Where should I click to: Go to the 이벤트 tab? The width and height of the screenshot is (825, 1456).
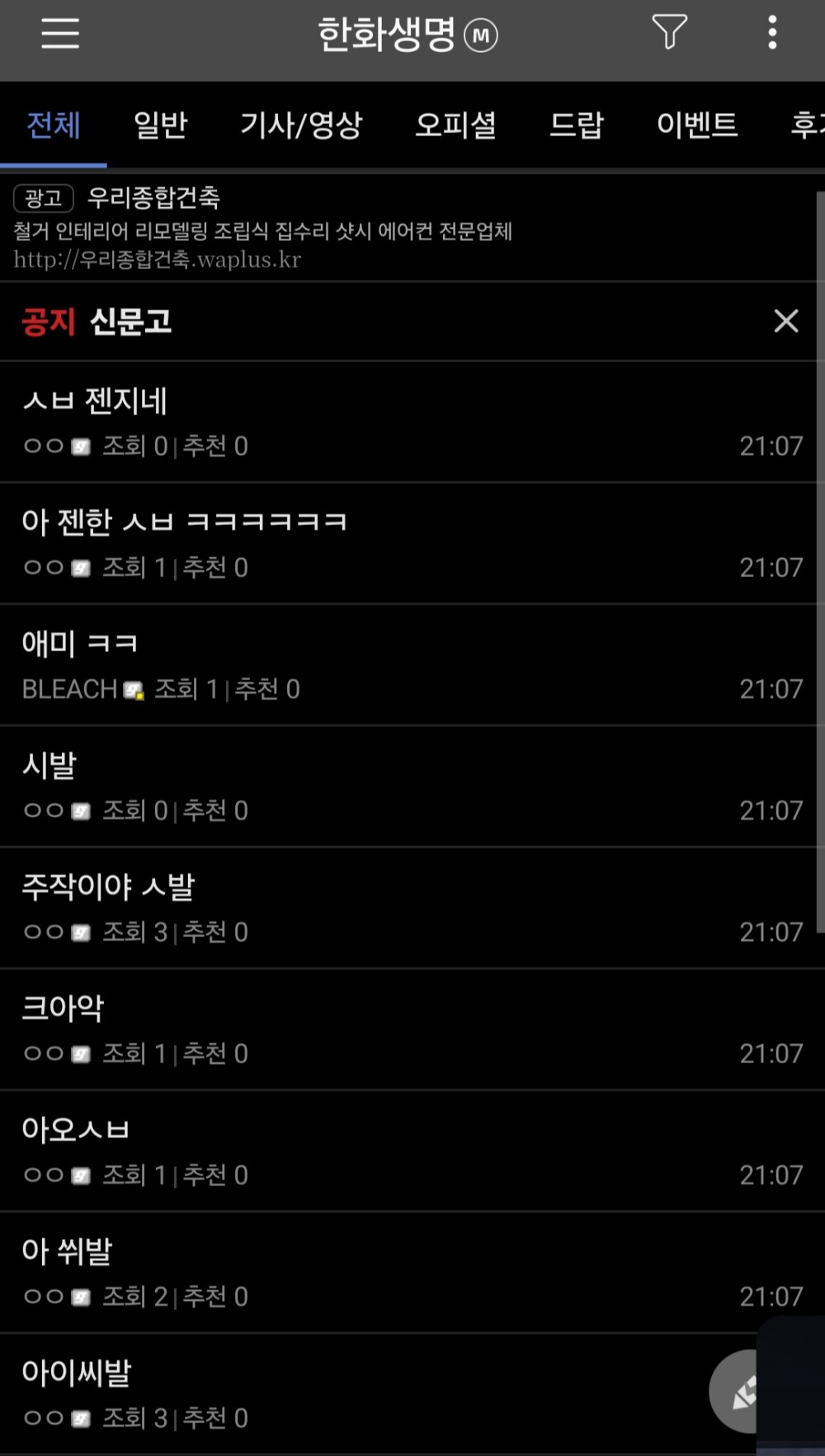coord(697,125)
